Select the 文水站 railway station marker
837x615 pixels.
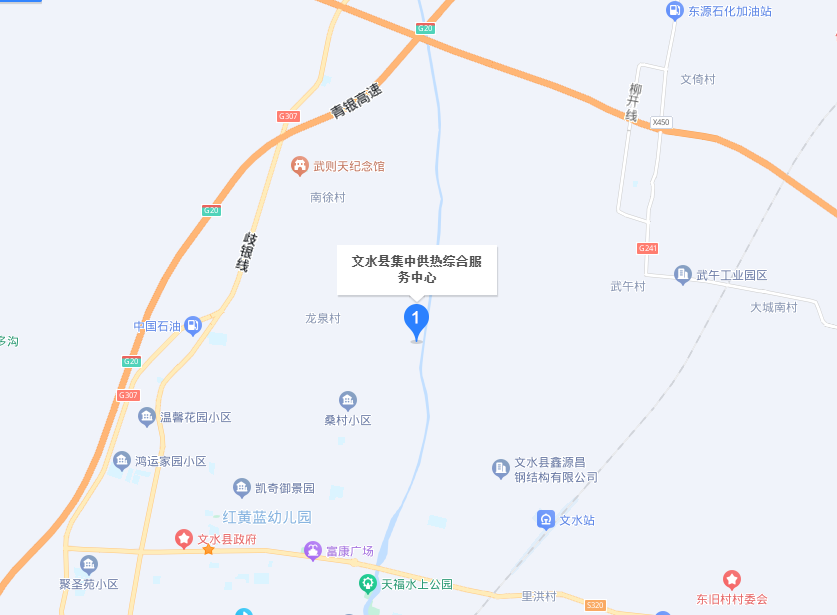pyautogui.click(x=546, y=519)
